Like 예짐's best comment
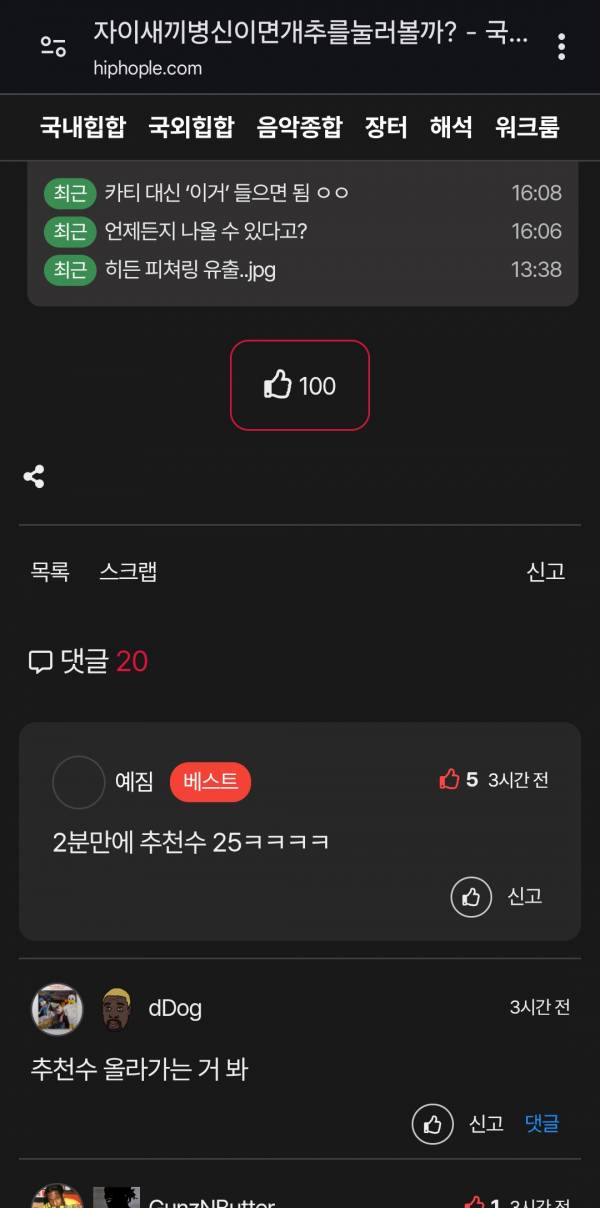 471,896
